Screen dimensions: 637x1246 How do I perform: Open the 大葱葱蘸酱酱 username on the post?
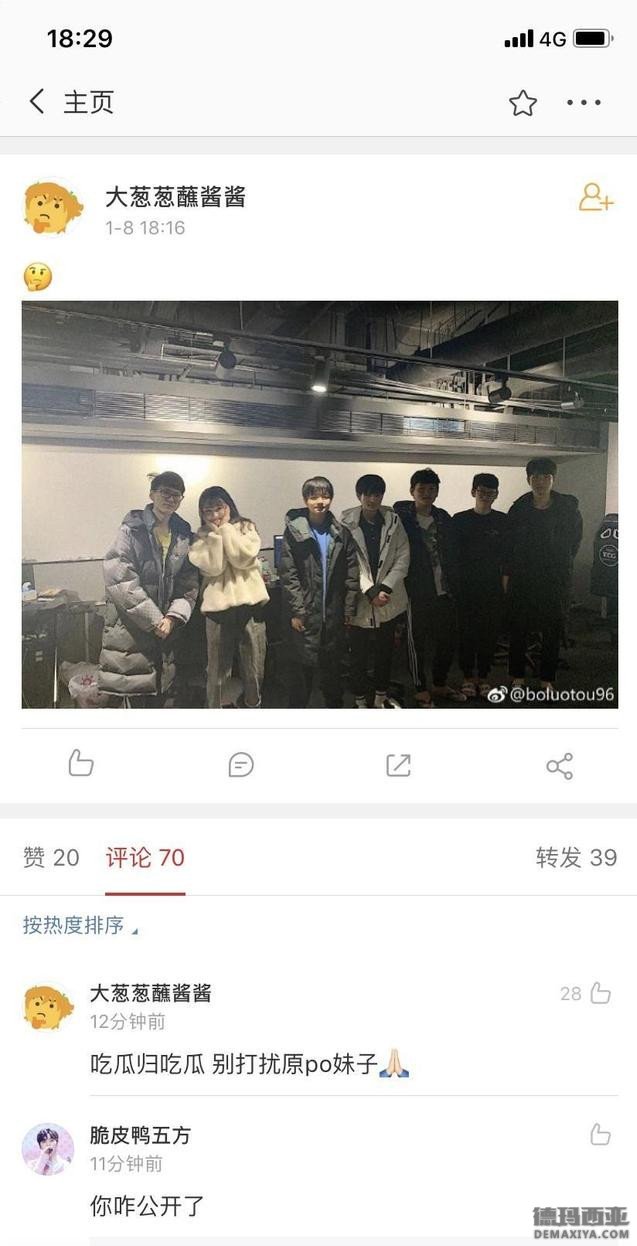(175, 197)
